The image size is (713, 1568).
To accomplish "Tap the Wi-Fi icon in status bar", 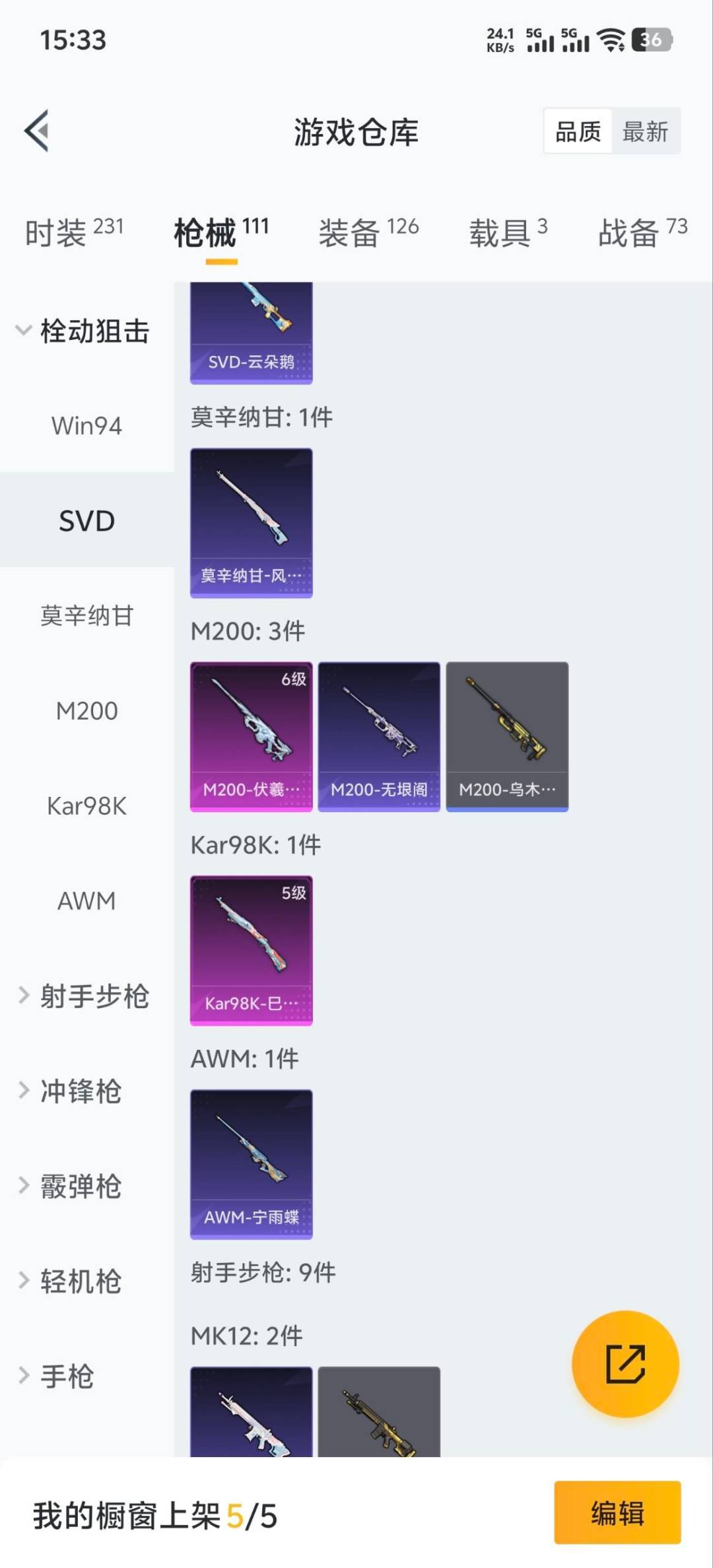I will (x=611, y=41).
